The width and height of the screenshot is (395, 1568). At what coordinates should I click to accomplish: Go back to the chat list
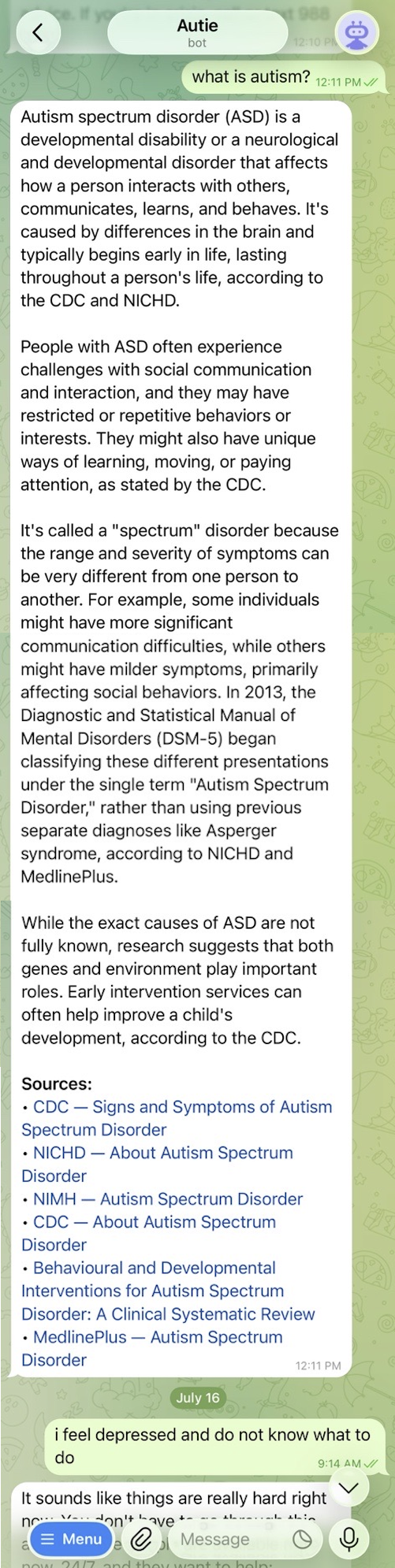[38, 32]
